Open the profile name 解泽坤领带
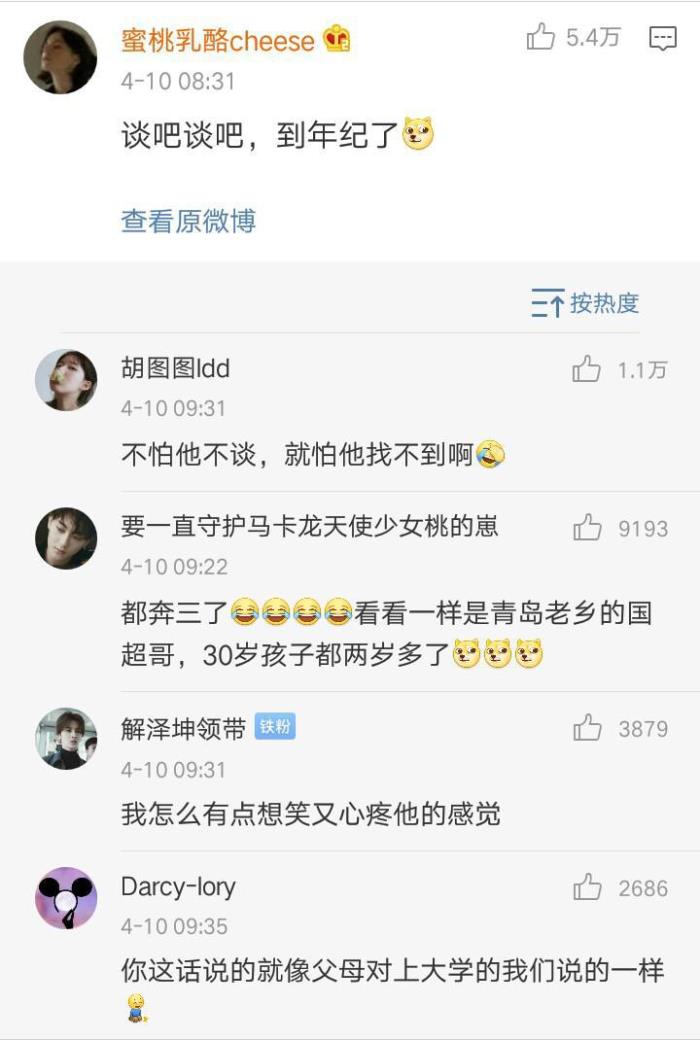700x1040 pixels. [x=183, y=729]
